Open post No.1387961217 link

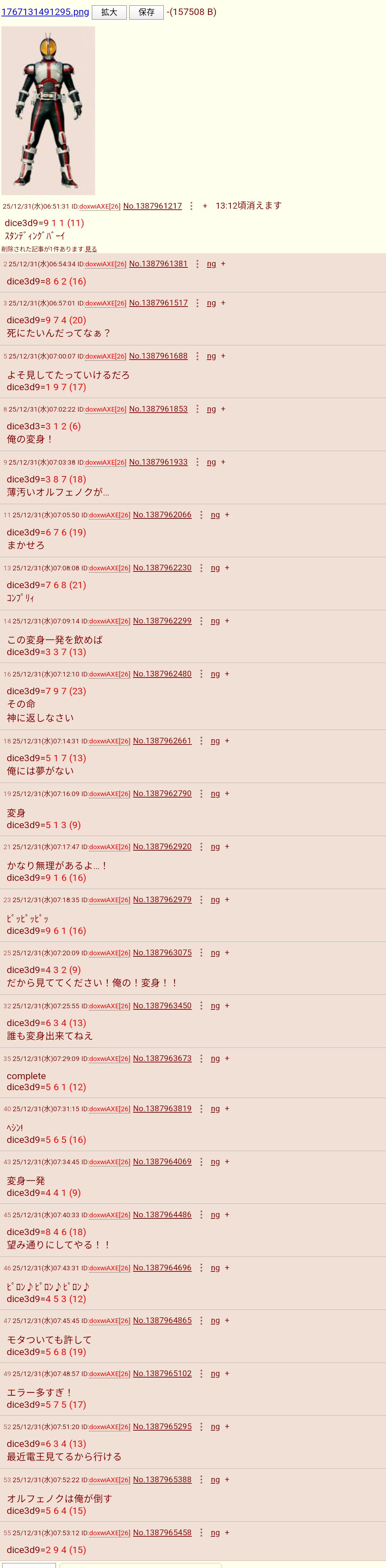coord(152,207)
